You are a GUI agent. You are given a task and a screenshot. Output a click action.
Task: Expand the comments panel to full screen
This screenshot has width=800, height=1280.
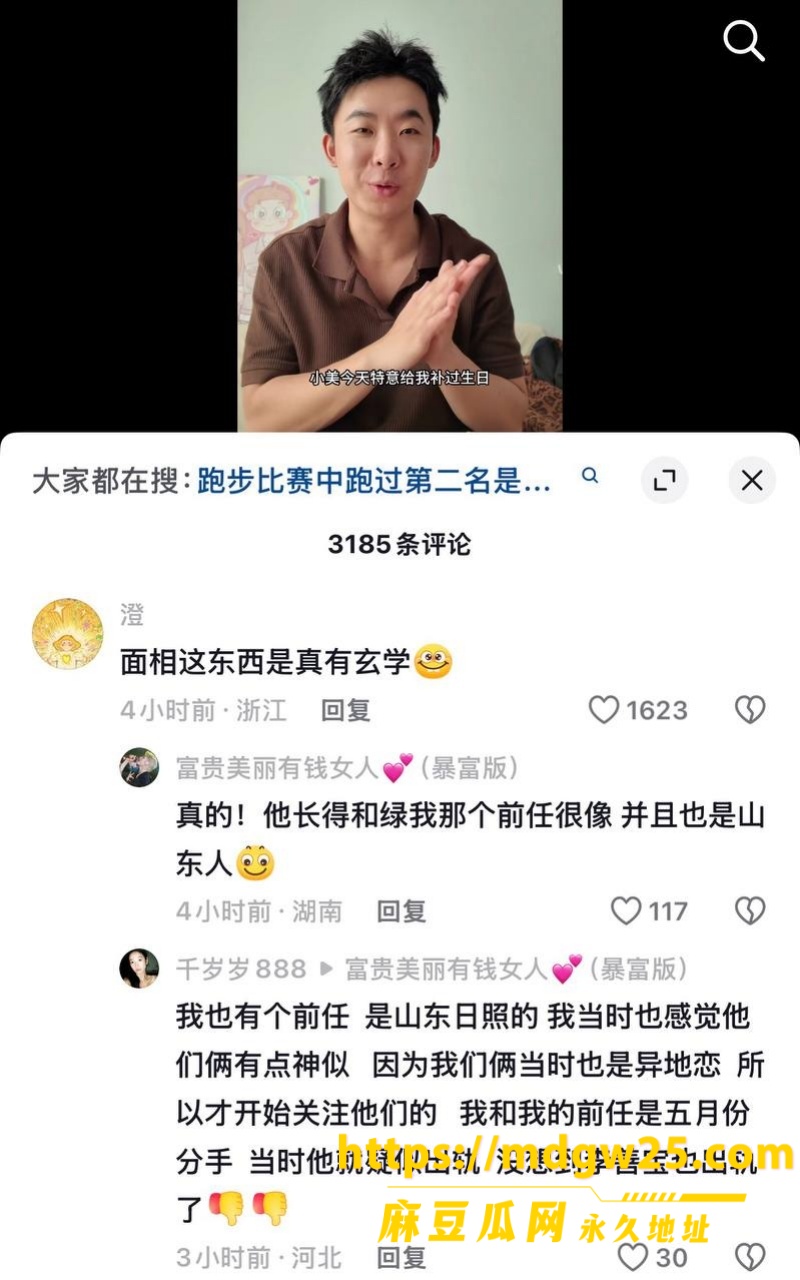664,481
